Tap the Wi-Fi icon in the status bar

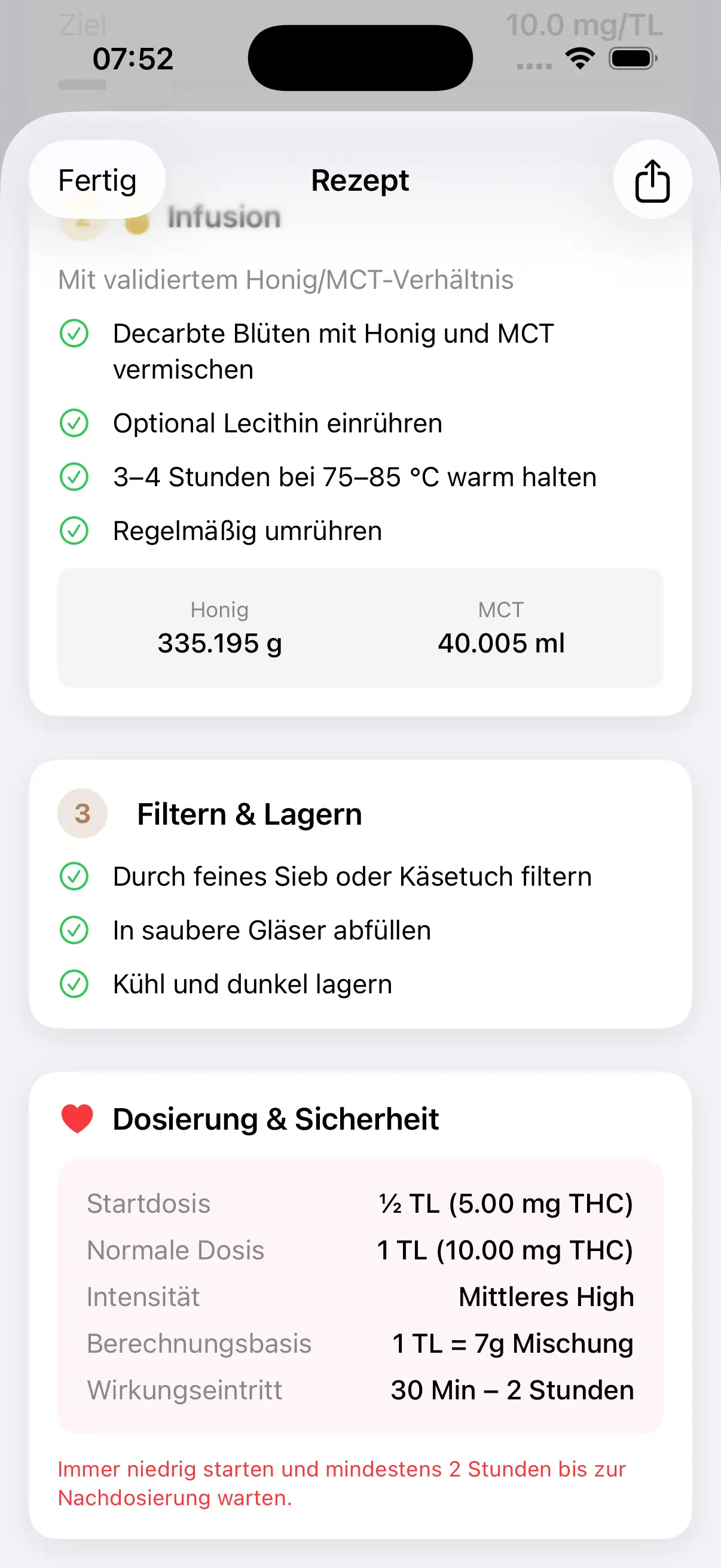[x=580, y=57]
